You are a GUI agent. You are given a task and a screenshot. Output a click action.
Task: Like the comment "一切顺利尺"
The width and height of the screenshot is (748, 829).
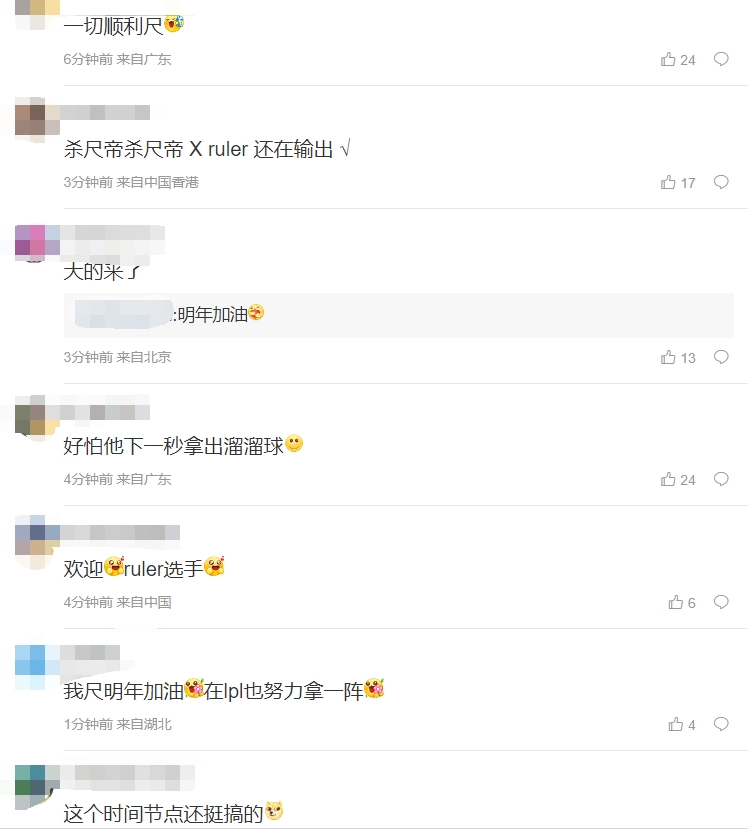point(668,60)
